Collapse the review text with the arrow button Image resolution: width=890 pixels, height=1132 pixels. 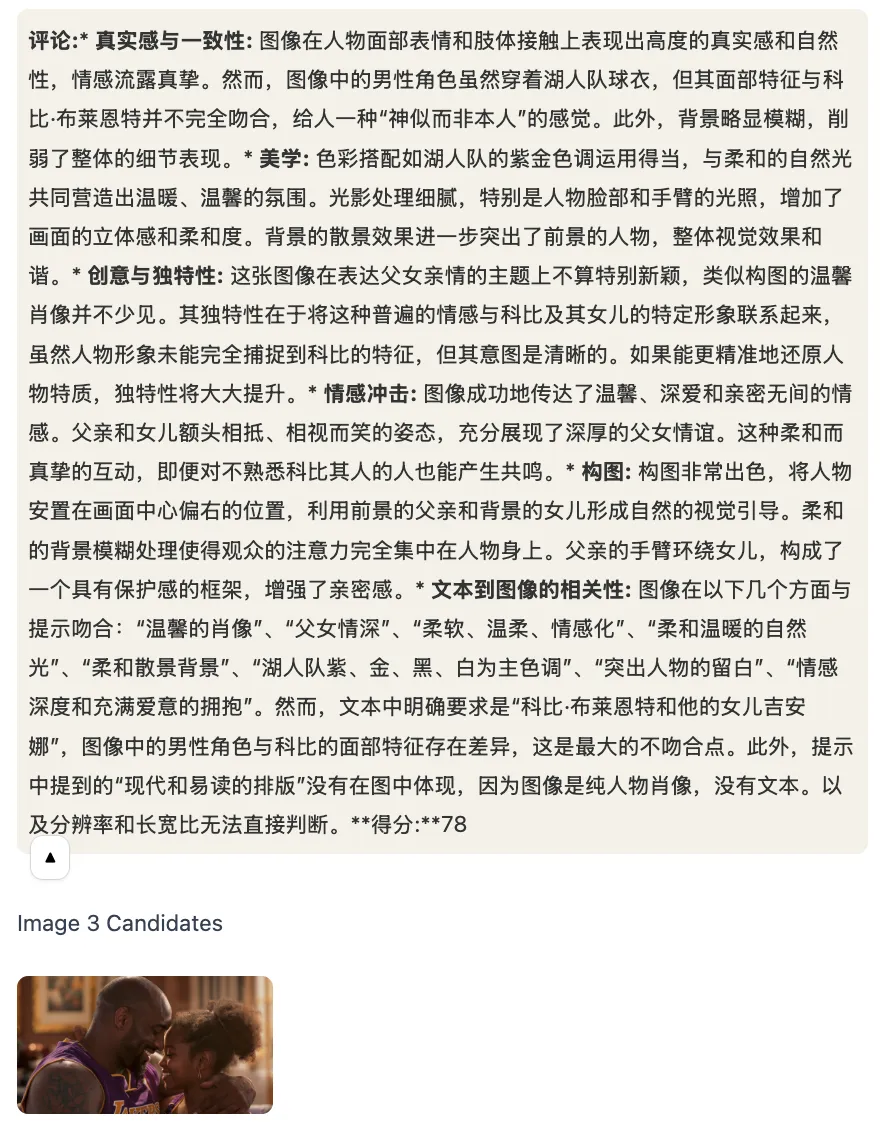[x=50, y=858]
